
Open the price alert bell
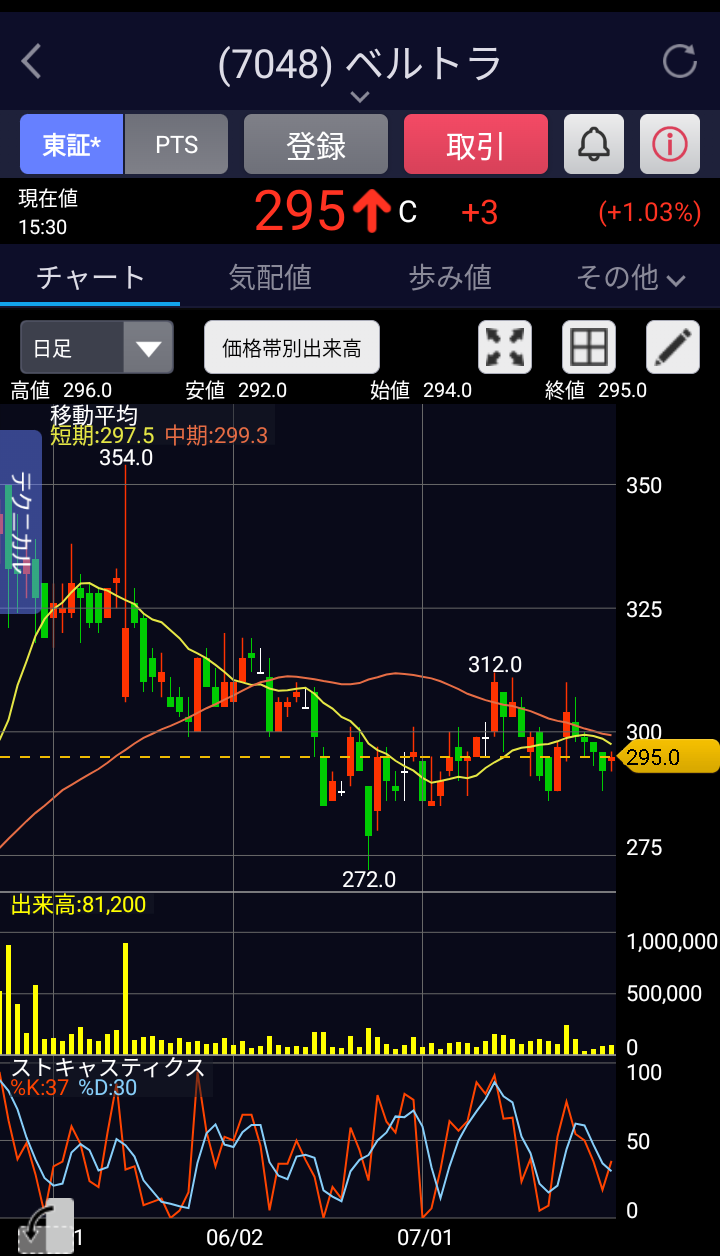click(x=594, y=145)
